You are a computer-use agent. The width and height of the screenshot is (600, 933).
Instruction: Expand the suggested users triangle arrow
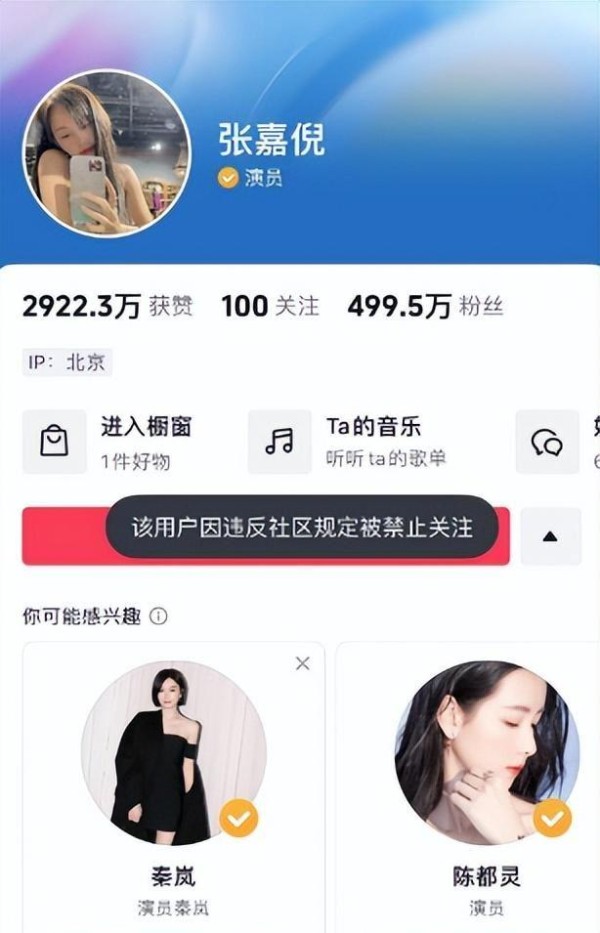[x=550, y=536]
